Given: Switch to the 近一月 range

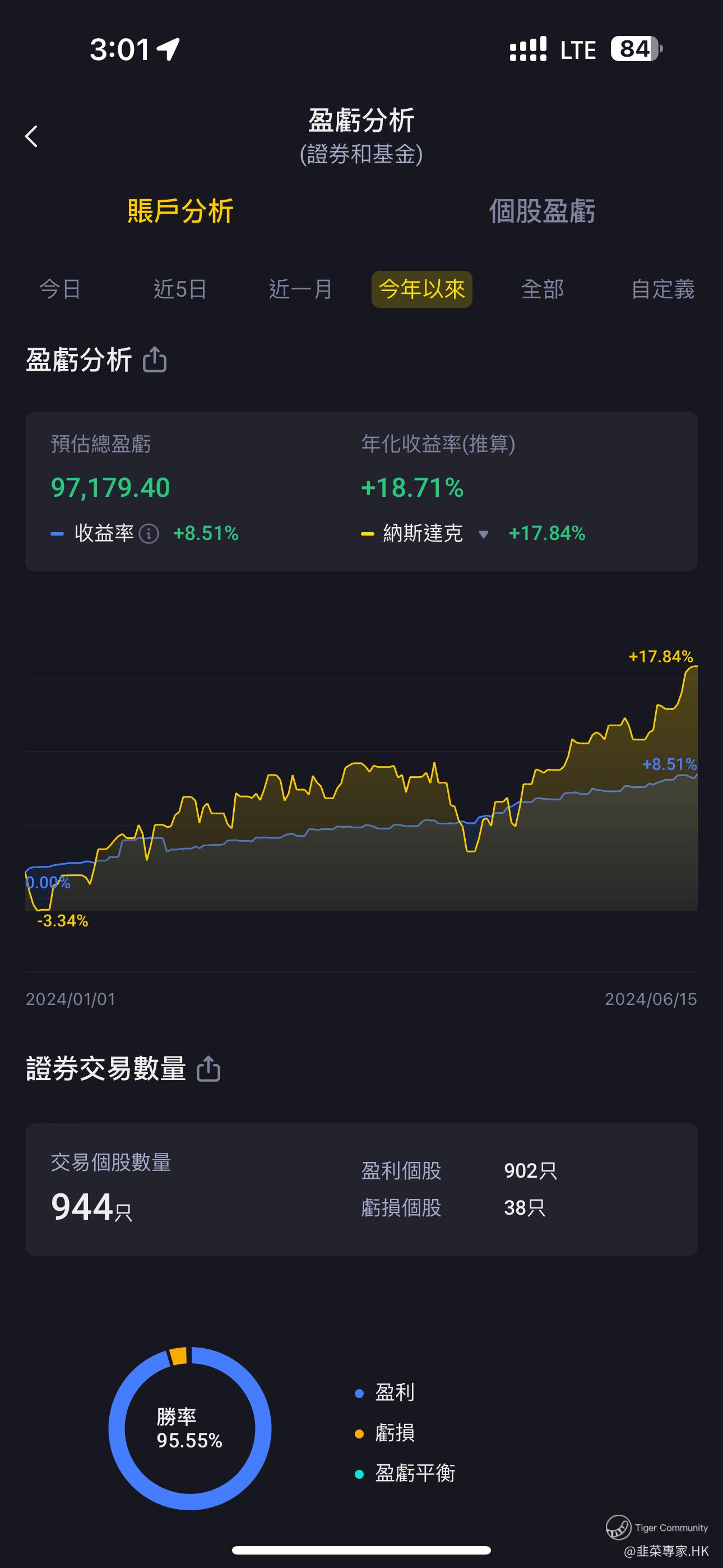Looking at the screenshot, I should coord(300,289).
